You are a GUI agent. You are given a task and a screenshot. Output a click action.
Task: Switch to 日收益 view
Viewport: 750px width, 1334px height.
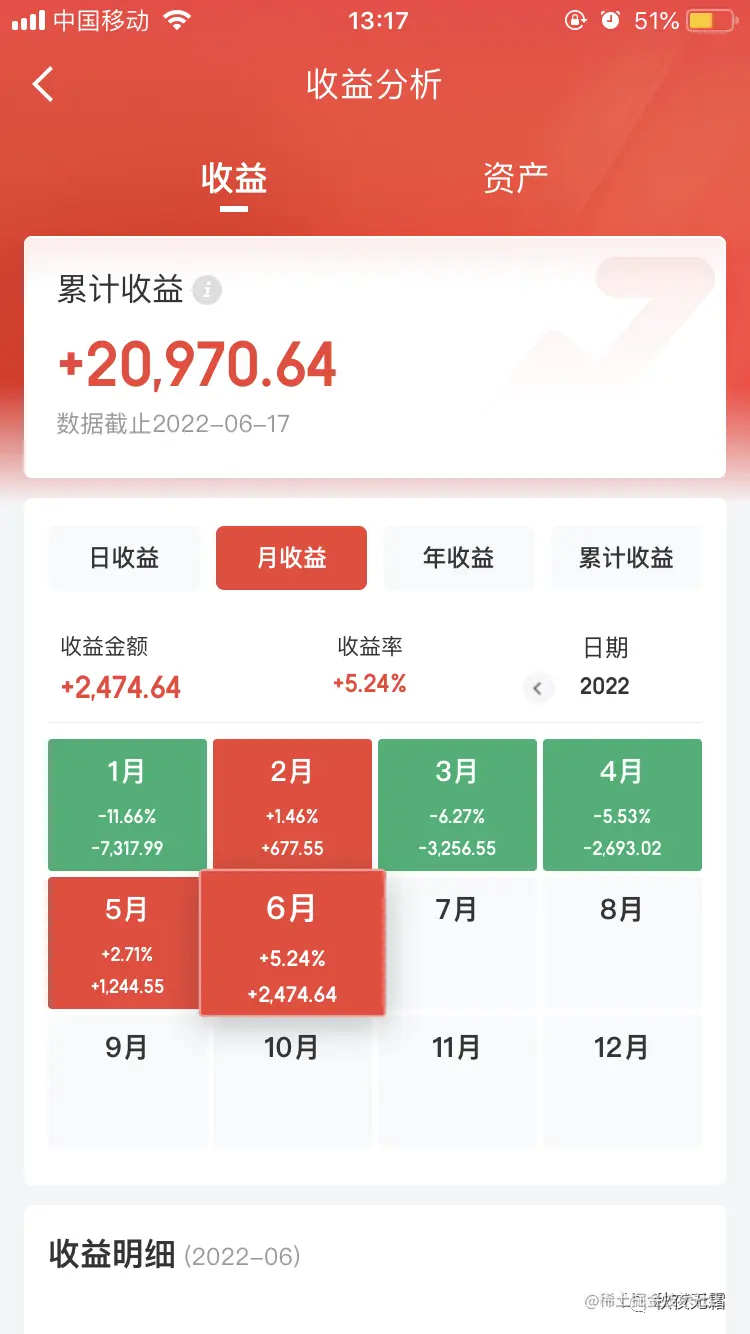point(123,558)
